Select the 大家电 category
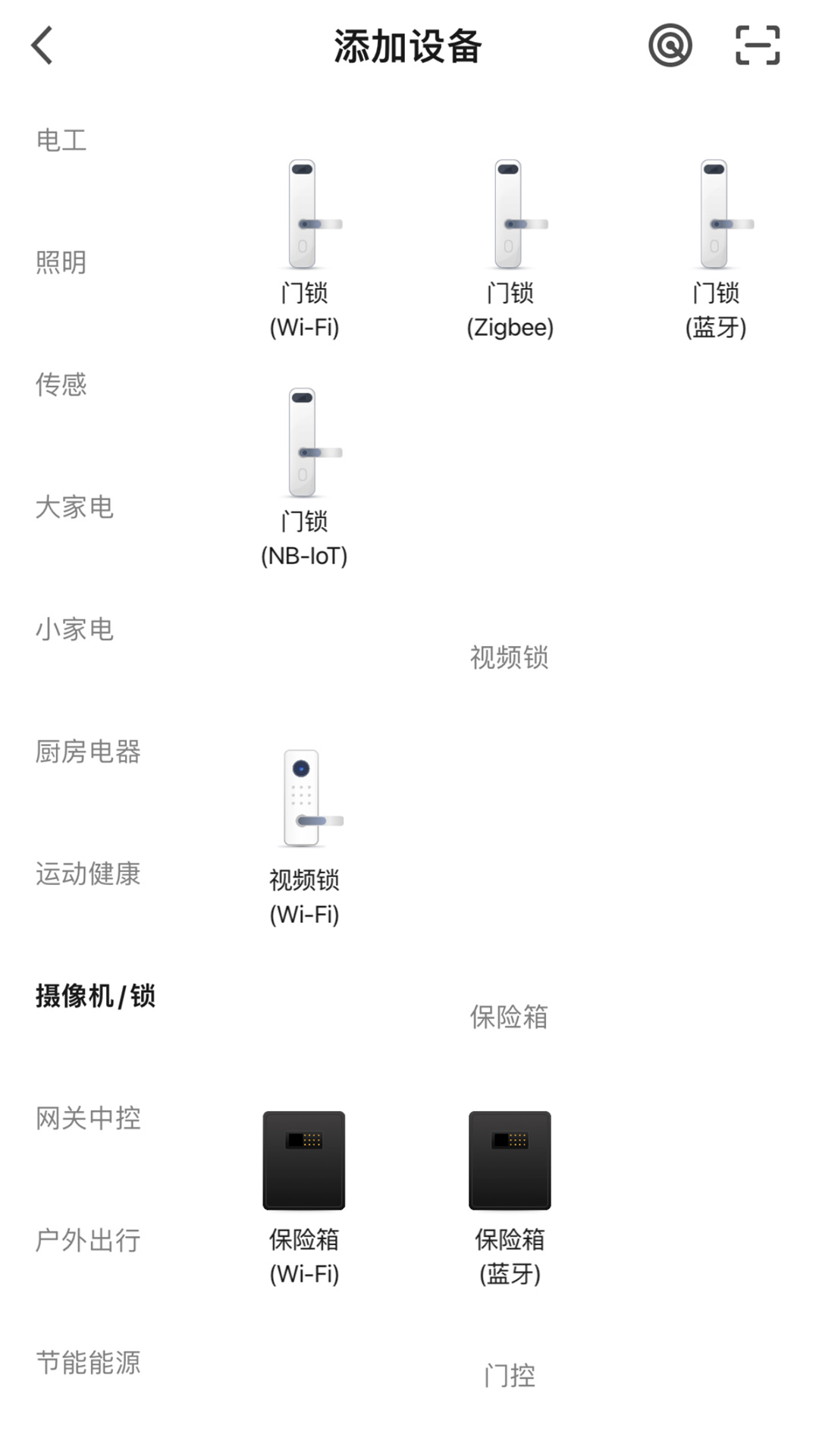 tap(74, 508)
